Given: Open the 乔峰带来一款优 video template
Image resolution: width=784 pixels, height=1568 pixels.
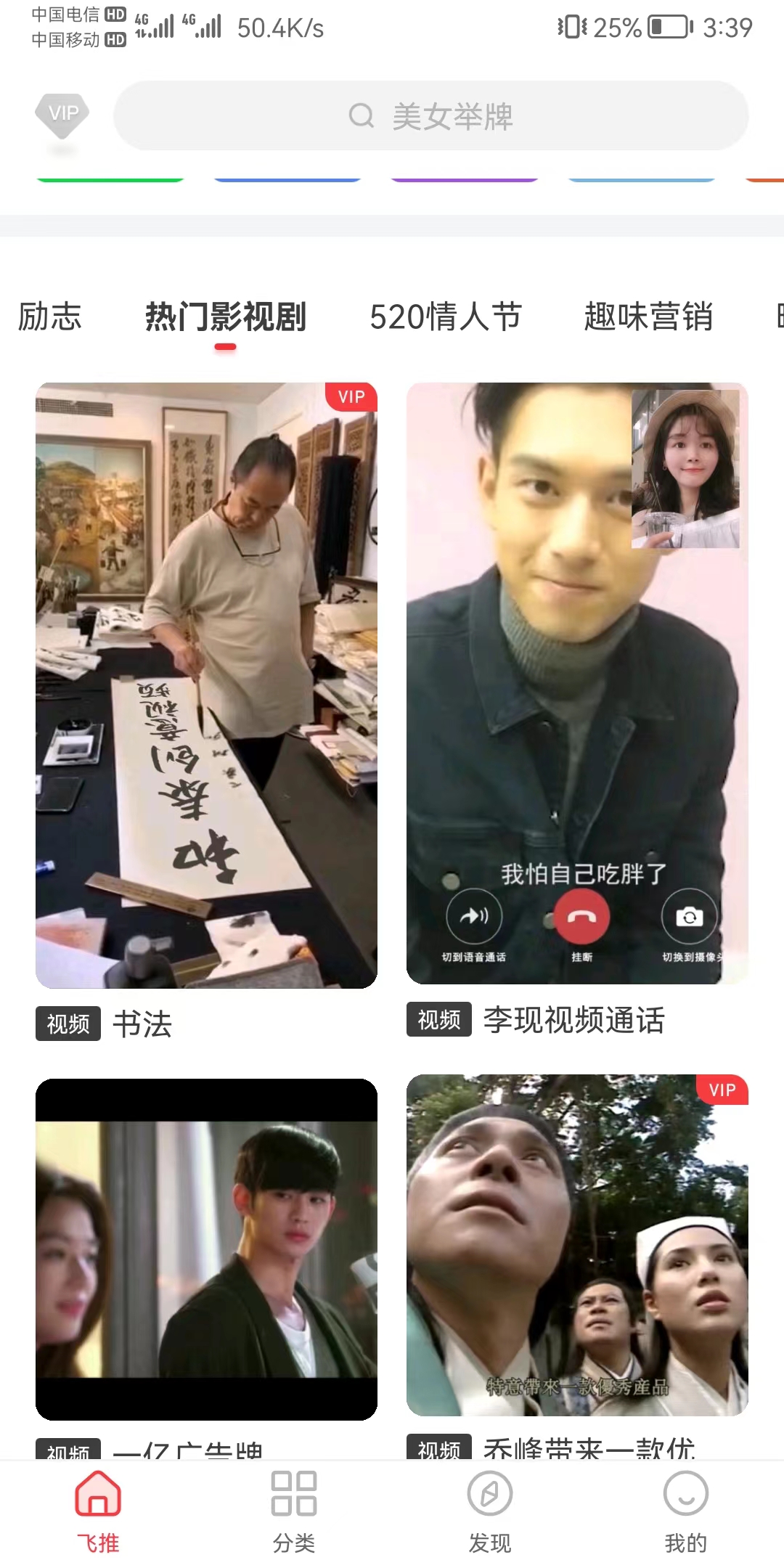Looking at the screenshot, I should [x=577, y=1245].
